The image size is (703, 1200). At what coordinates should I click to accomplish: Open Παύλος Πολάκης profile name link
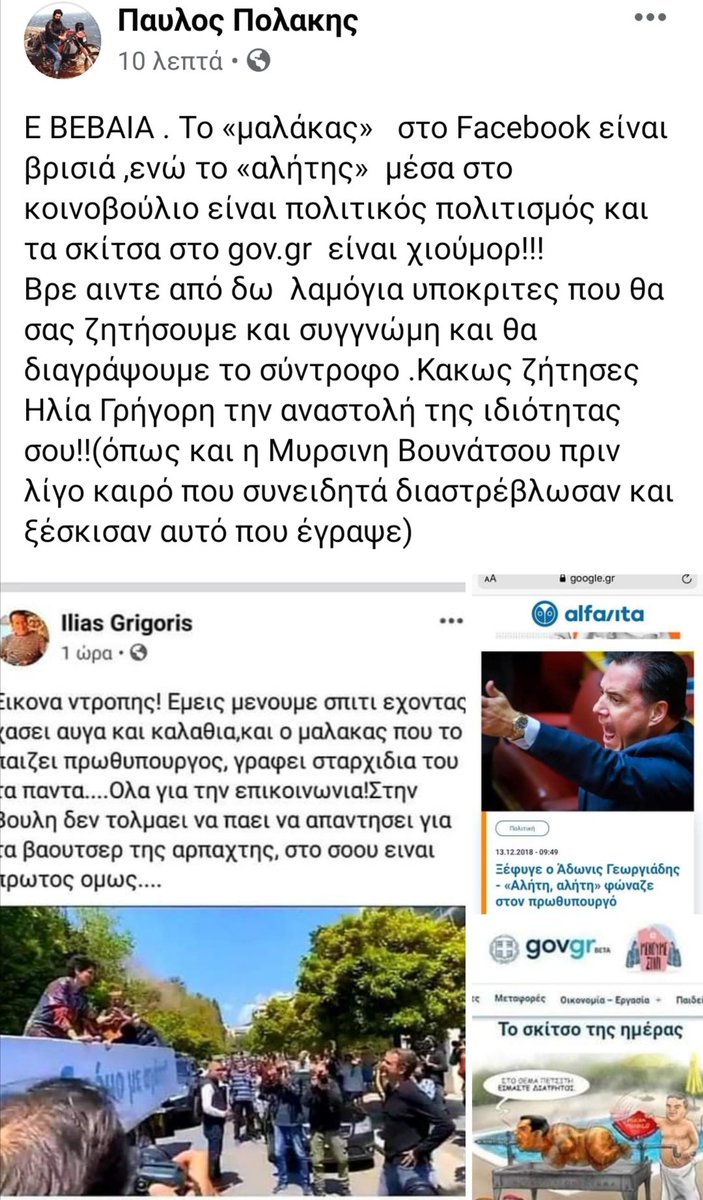click(237, 21)
